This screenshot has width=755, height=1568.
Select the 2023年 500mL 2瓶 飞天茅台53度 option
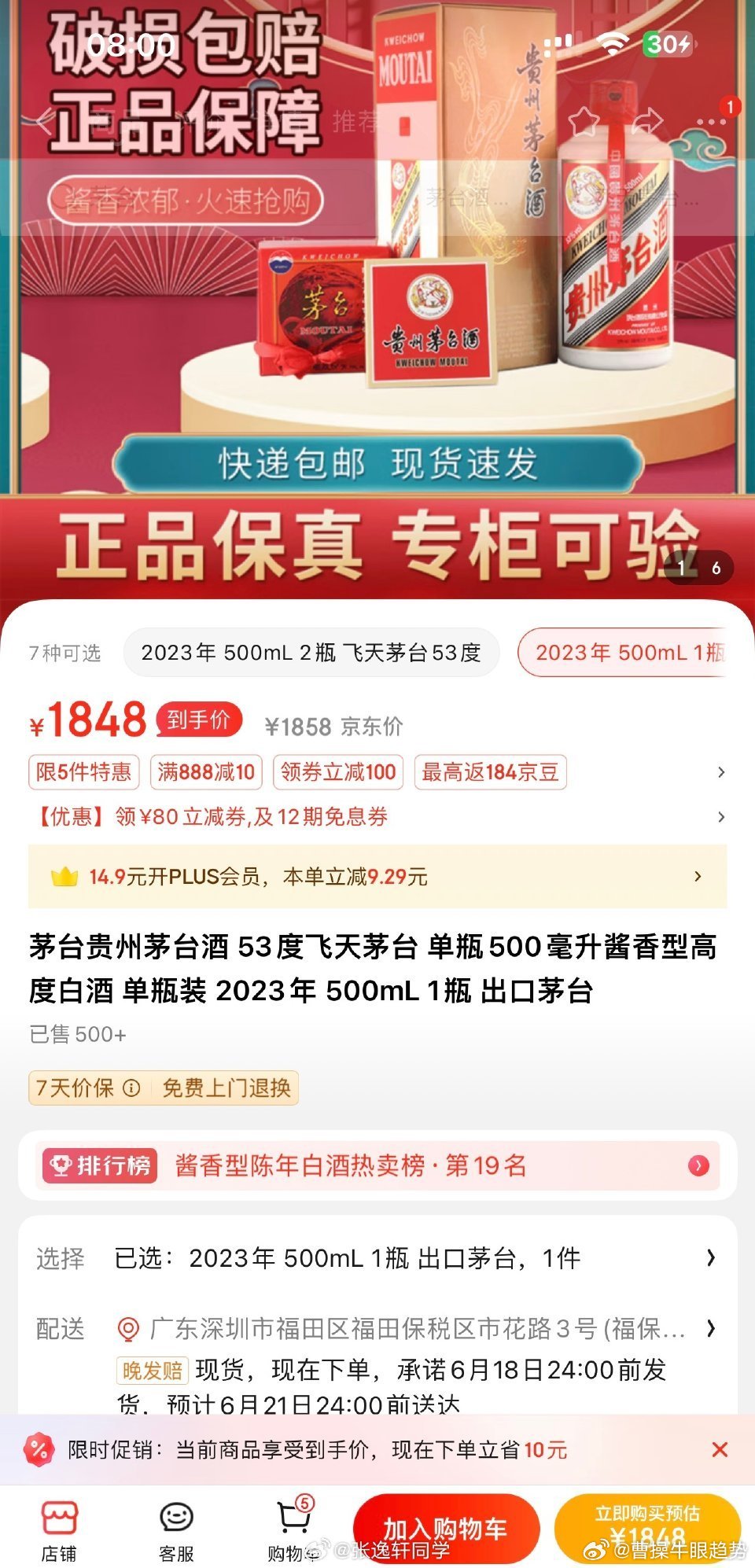point(311,653)
